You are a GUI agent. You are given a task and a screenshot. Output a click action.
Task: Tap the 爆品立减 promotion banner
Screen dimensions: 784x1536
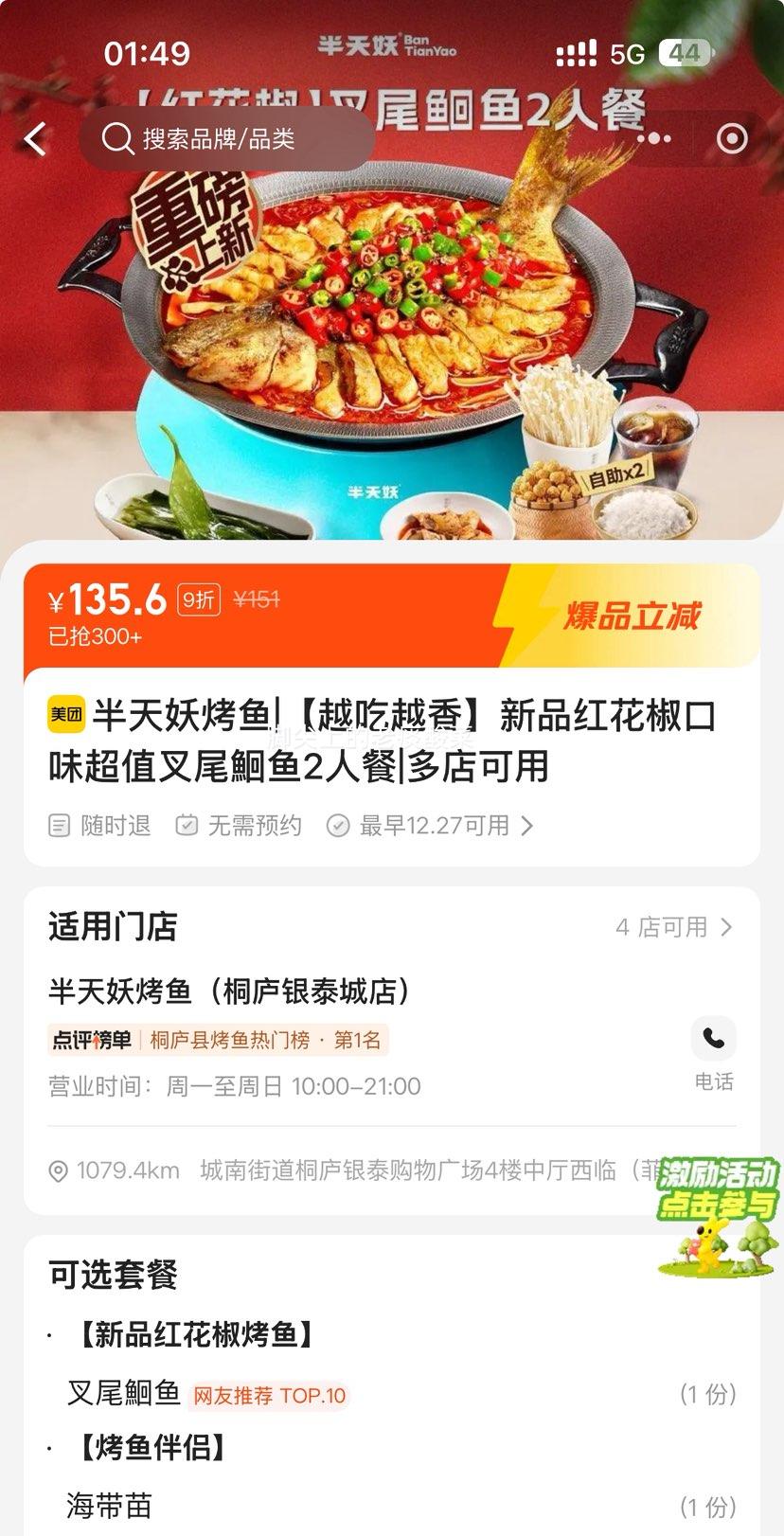tap(631, 615)
